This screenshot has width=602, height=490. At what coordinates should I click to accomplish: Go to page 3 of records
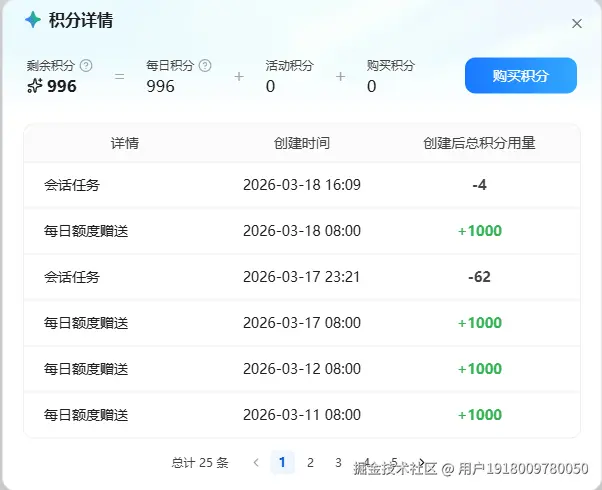pos(338,462)
